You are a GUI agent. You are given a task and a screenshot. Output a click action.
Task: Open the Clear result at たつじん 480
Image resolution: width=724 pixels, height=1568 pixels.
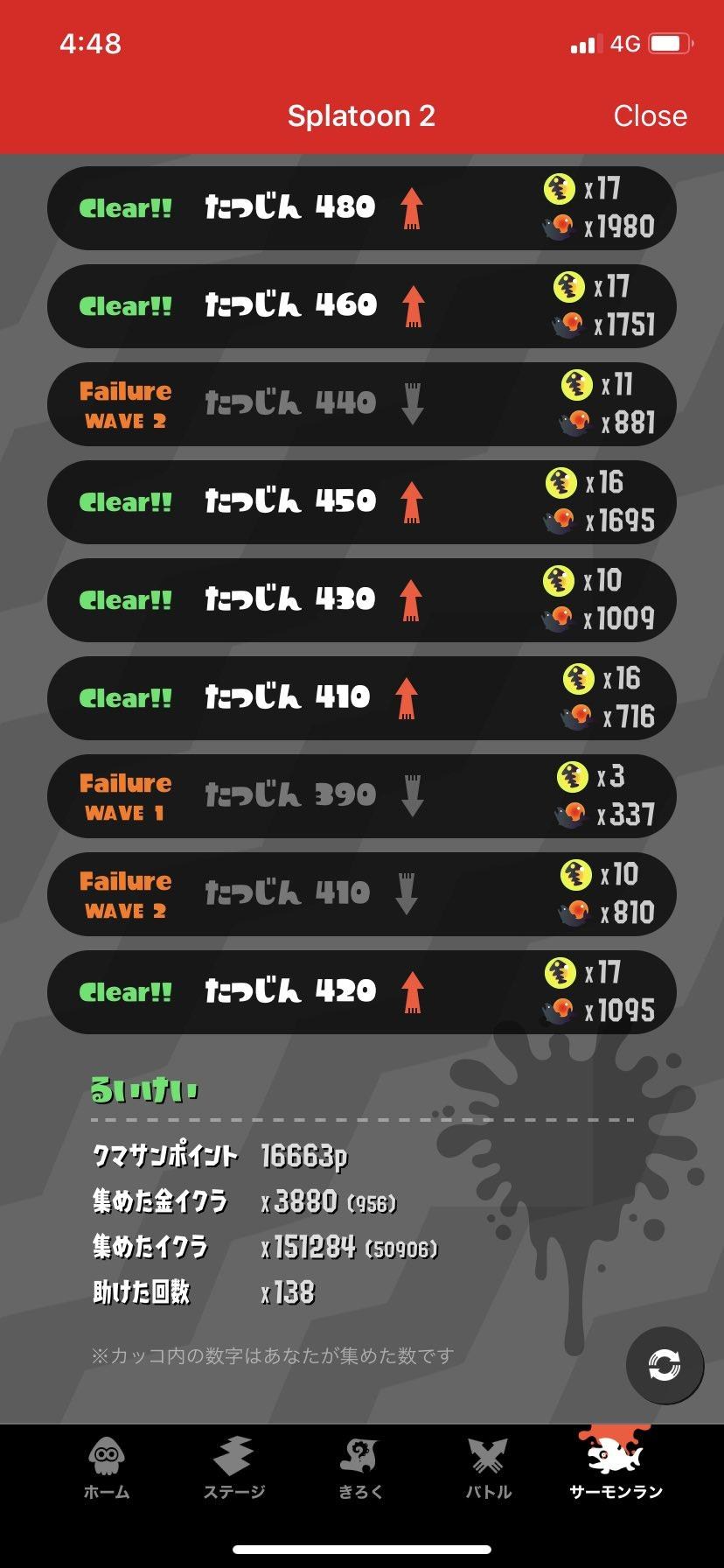362,208
